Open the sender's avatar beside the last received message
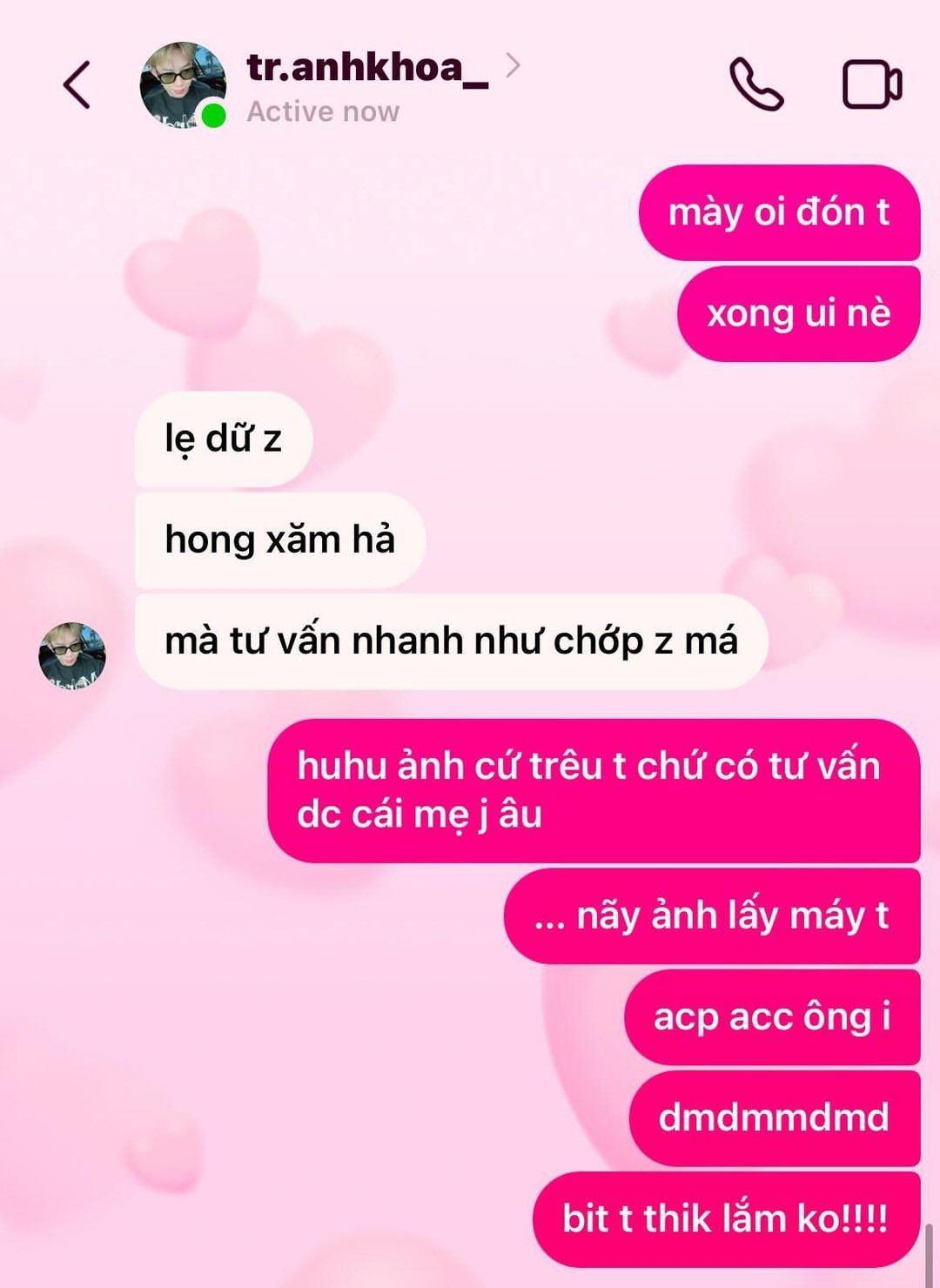 [72, 655]
